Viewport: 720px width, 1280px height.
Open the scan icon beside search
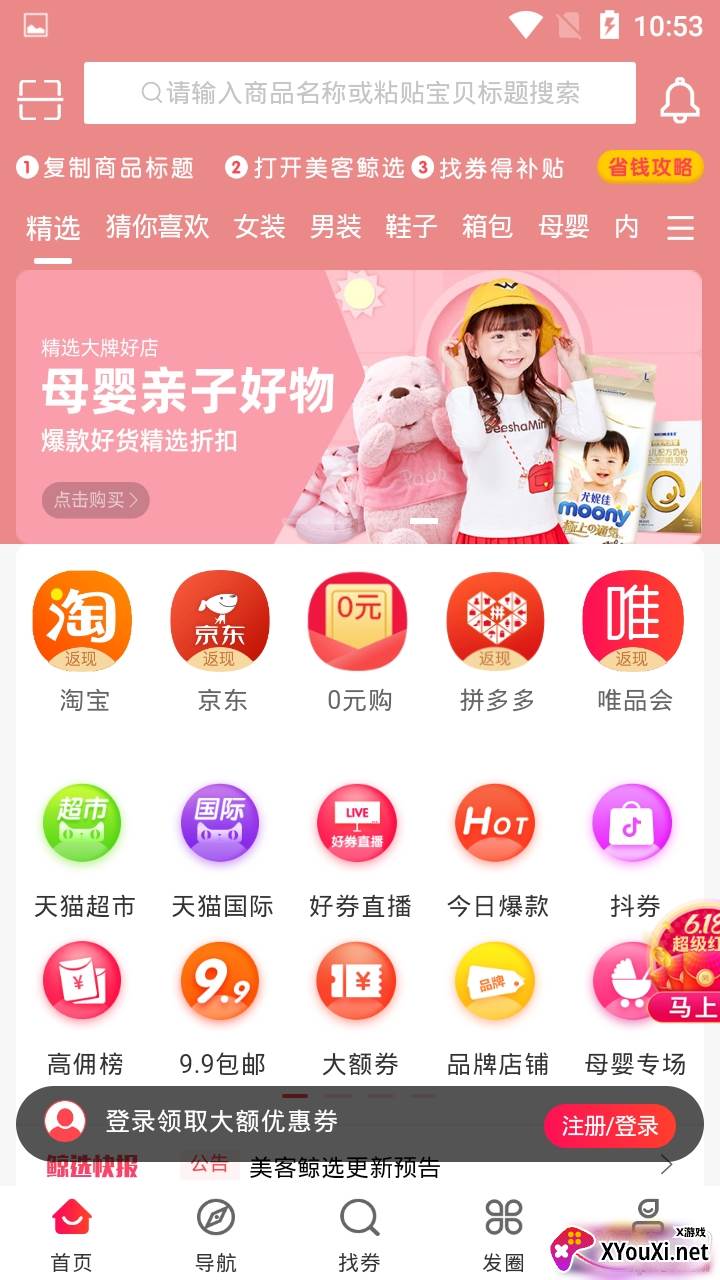[x=40, y=99]
